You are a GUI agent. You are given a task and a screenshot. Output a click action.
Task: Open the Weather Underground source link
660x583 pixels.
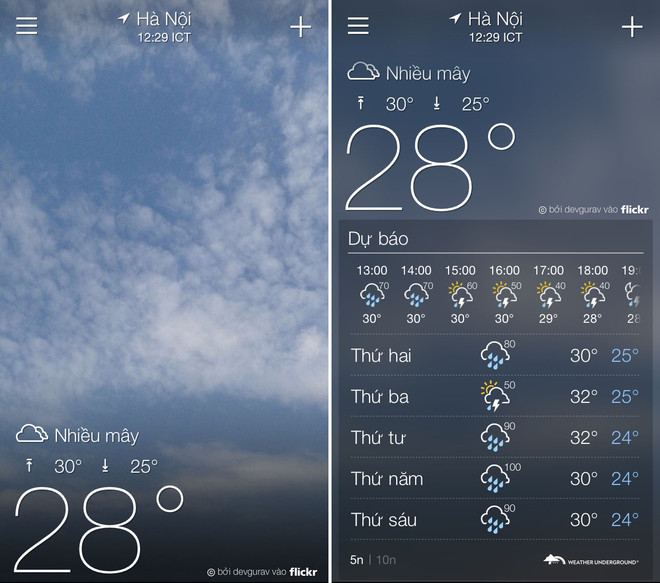coord(594,559)
